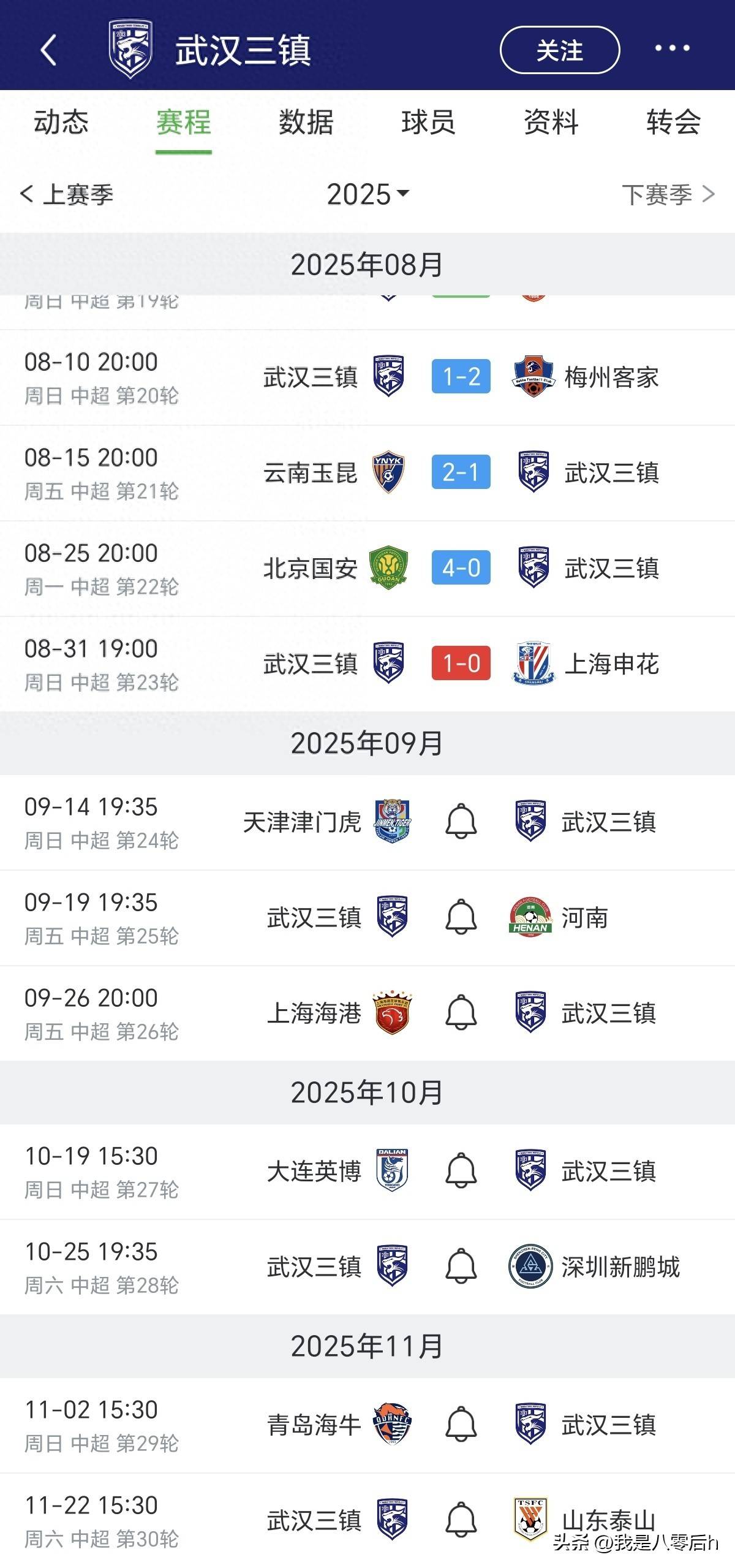735x1568 pixels.
Task: View the 北京国安 4-0 match
Action: 367,568
